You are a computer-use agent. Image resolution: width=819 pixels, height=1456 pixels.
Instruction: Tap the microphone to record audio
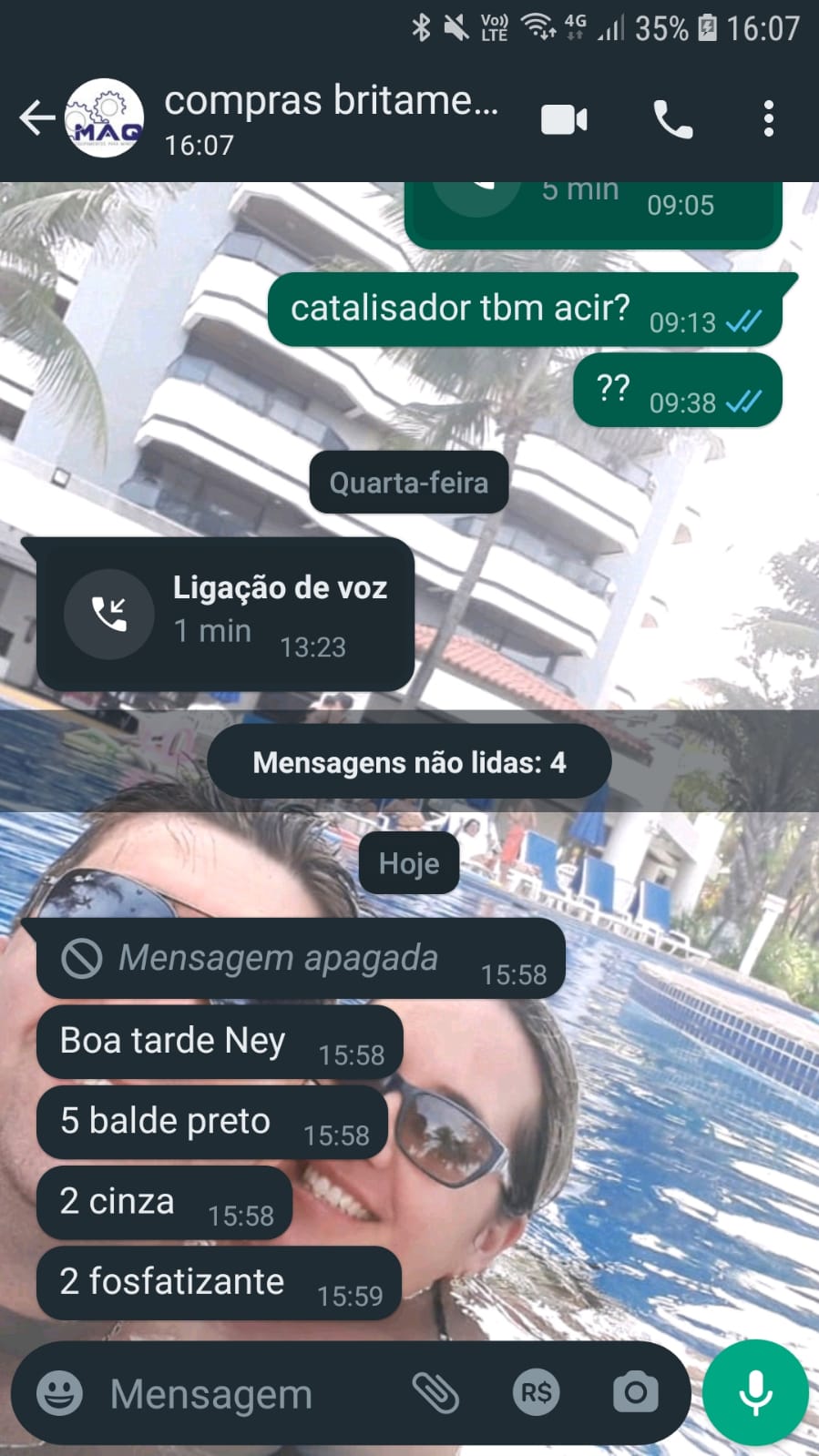pyautogui.click(x=755, y=1393)
